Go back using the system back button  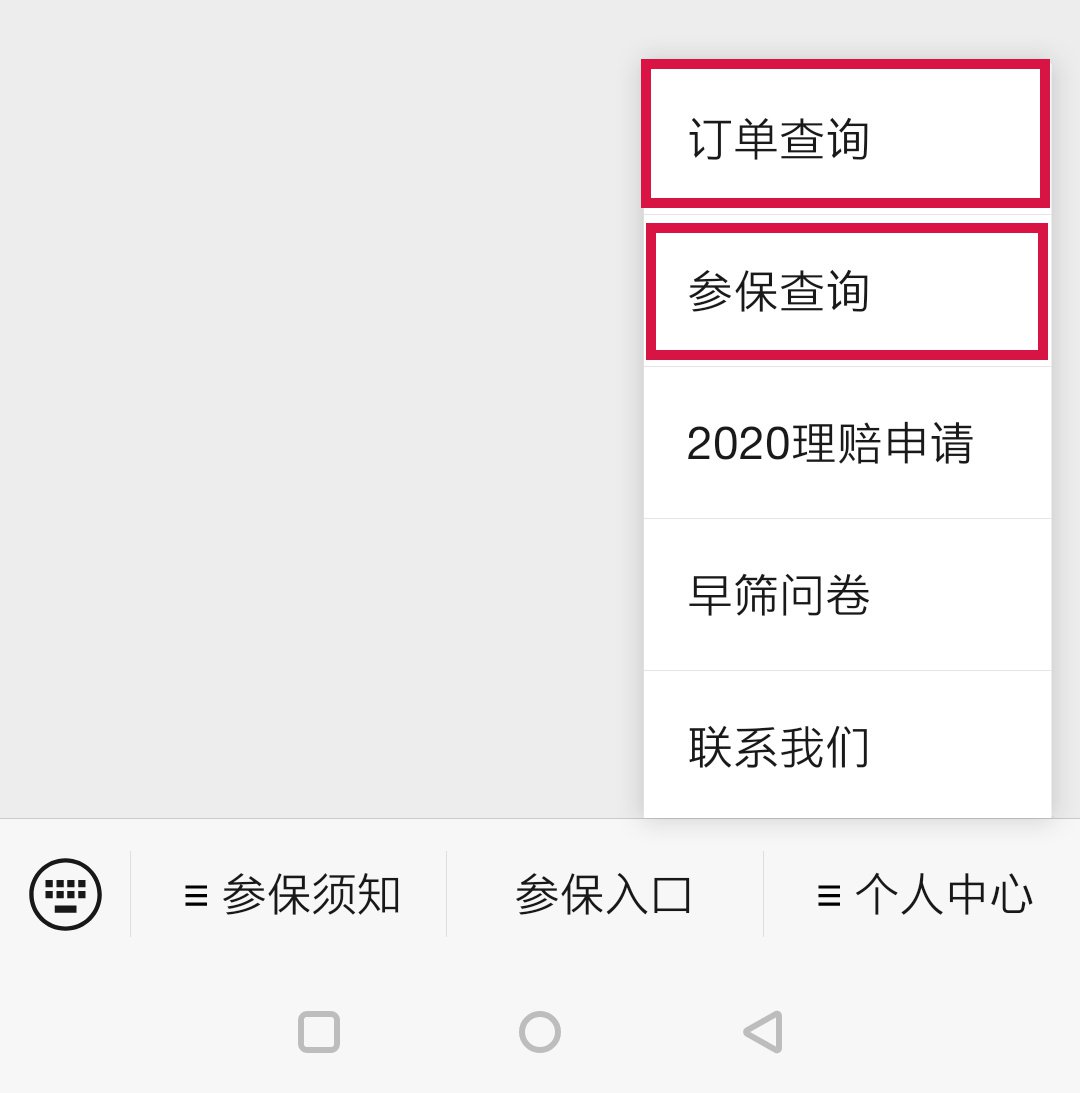(763, 1032)
